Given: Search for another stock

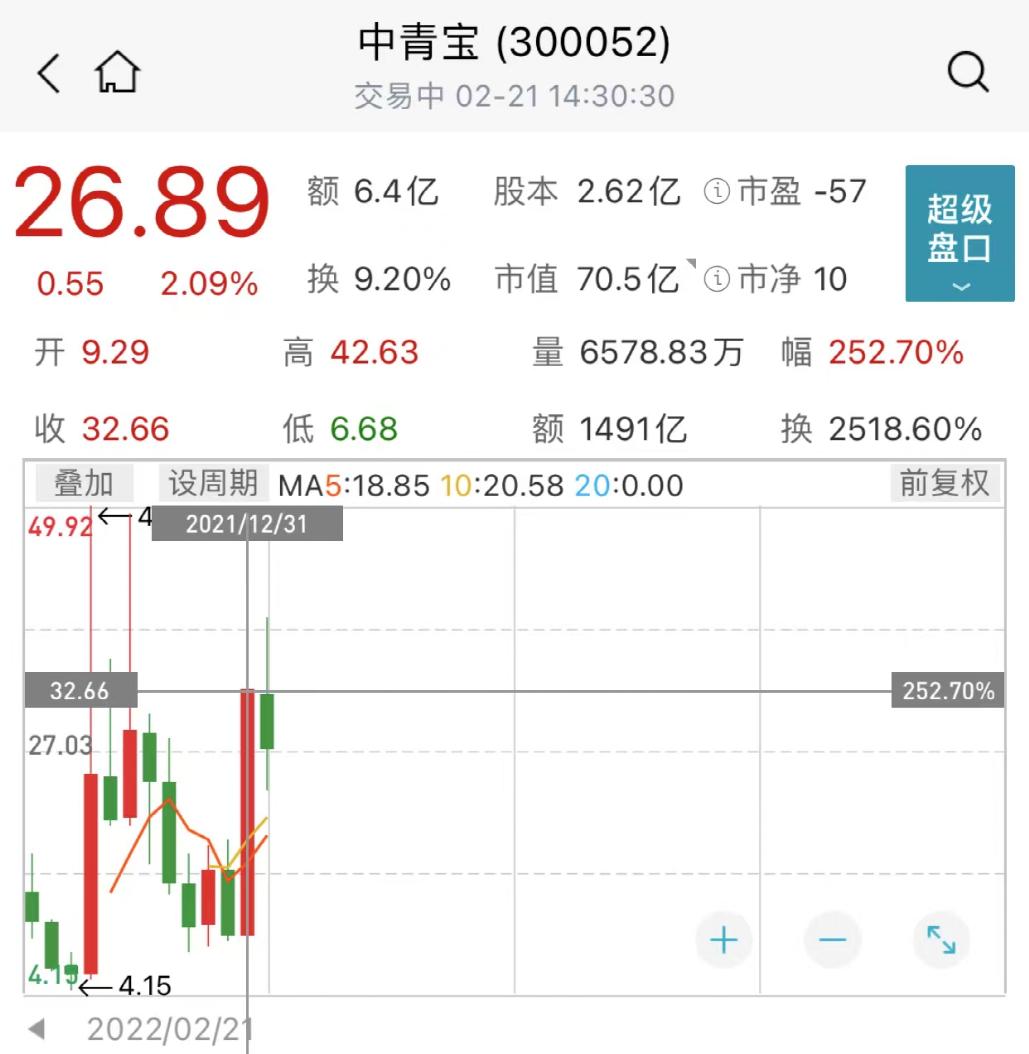Looking at the screenshot, I should point(967,73).
